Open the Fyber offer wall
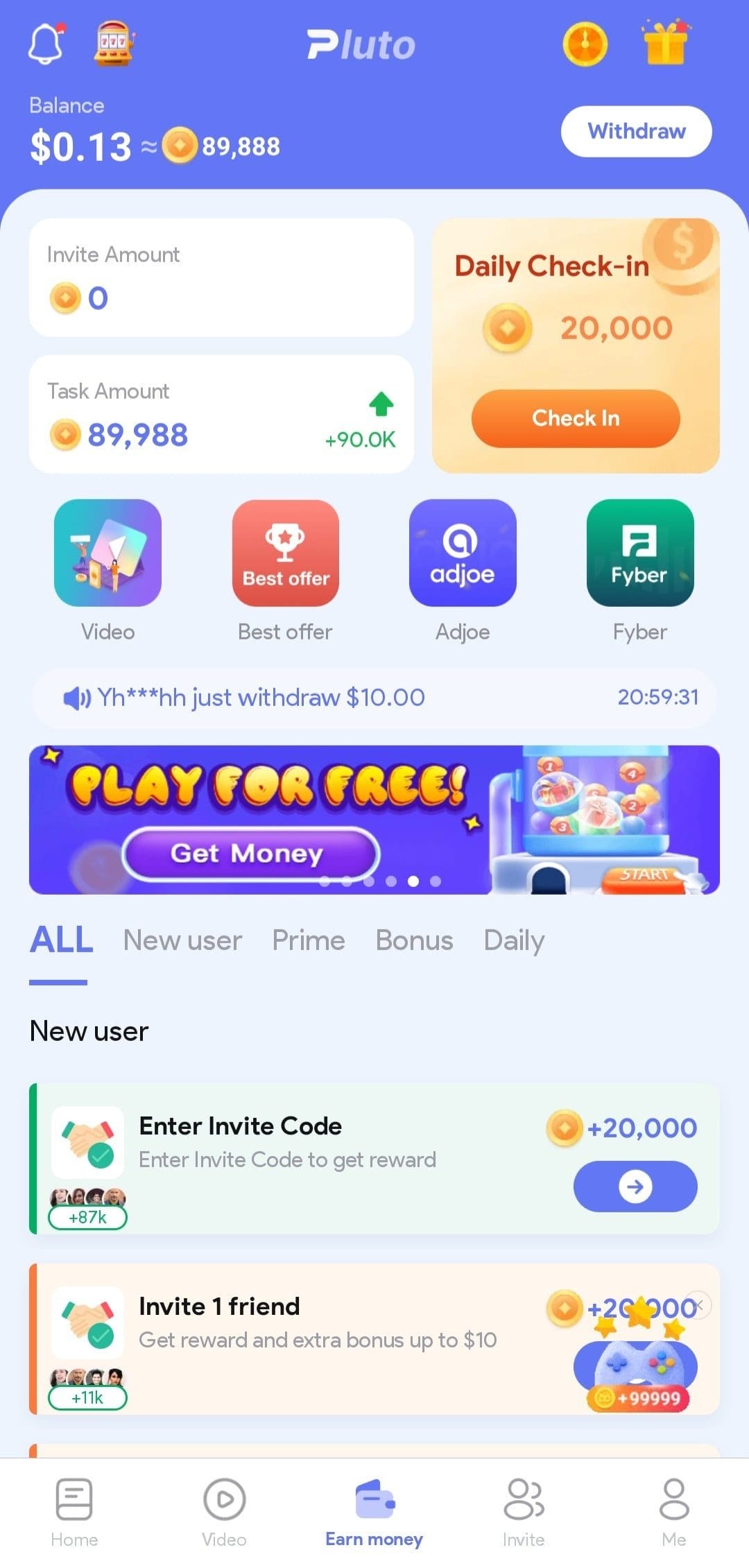 [640, 553]
